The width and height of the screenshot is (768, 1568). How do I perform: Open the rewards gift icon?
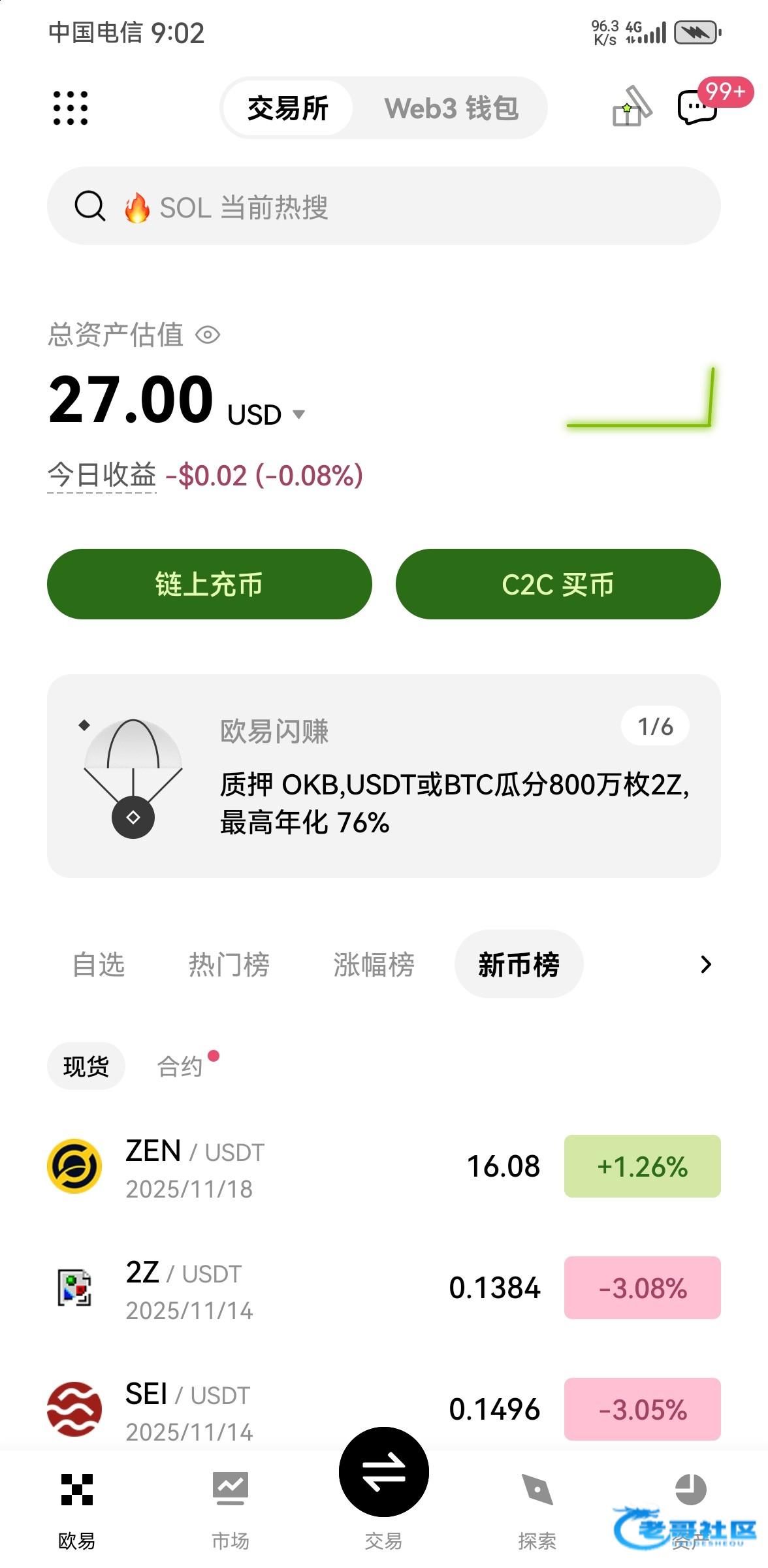(x=632, y=106)
